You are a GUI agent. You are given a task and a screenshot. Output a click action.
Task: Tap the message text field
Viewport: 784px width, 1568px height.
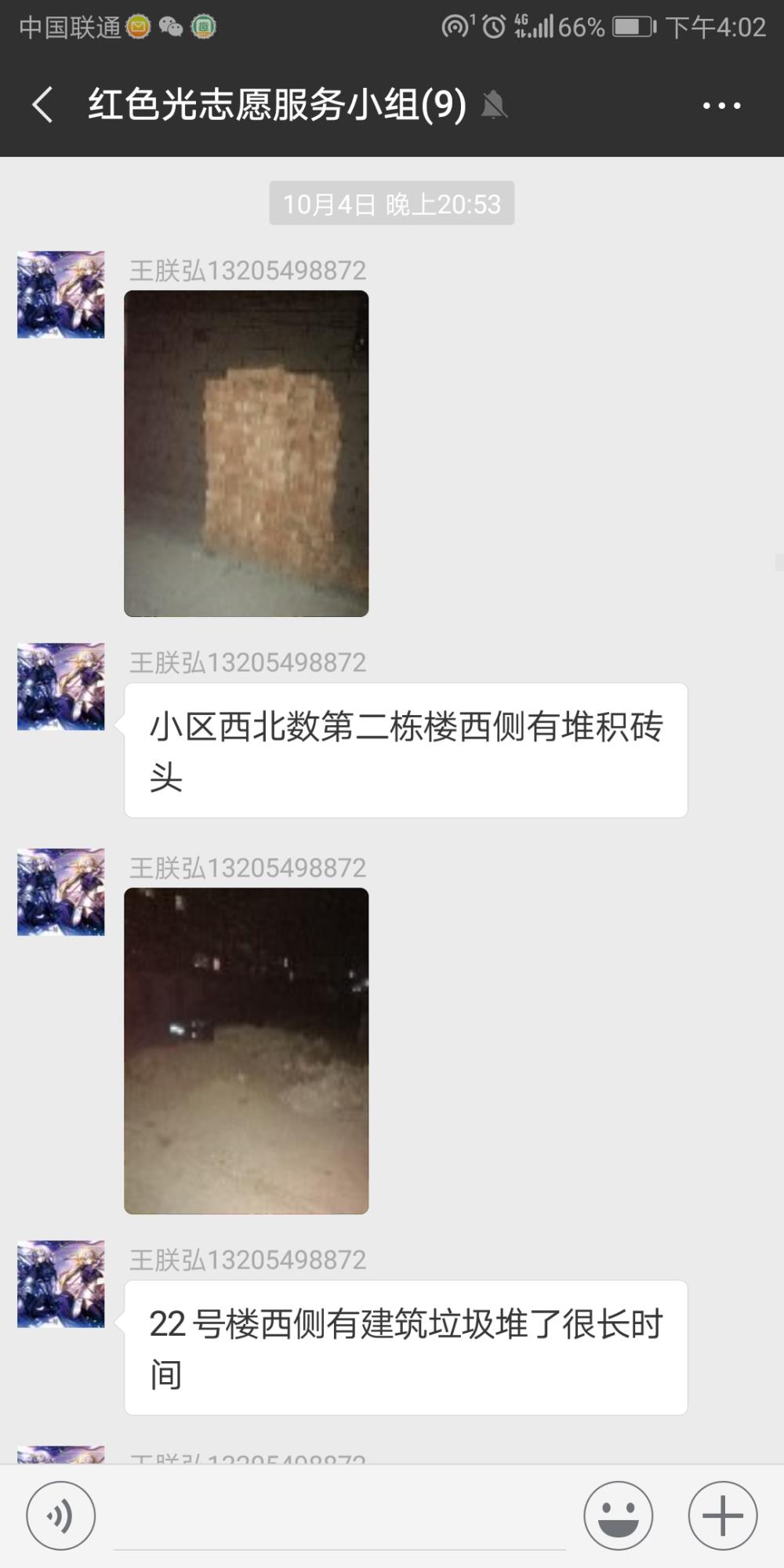point(339,1517)
